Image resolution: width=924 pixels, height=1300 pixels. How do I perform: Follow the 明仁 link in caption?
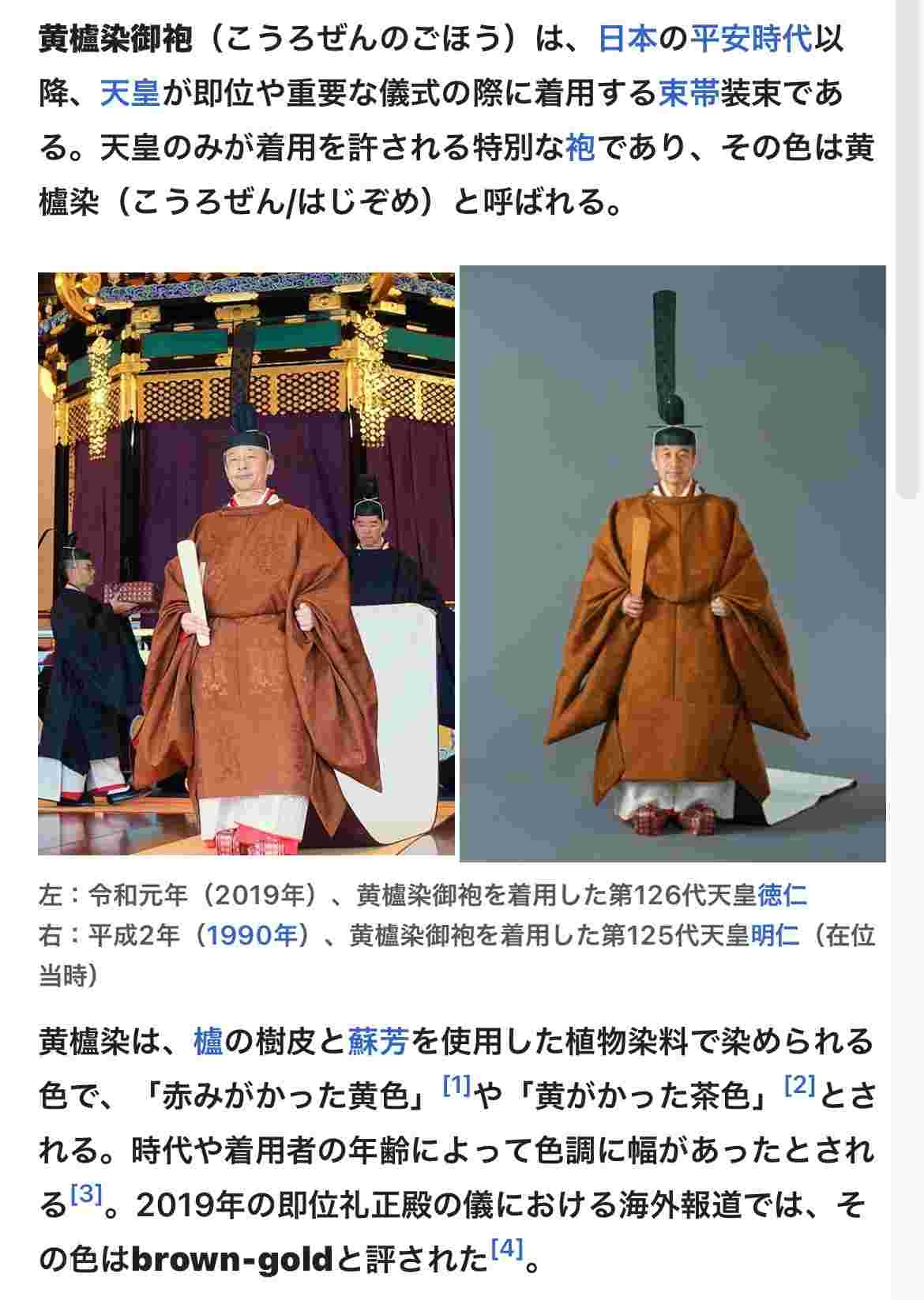(x=775, y=936)
